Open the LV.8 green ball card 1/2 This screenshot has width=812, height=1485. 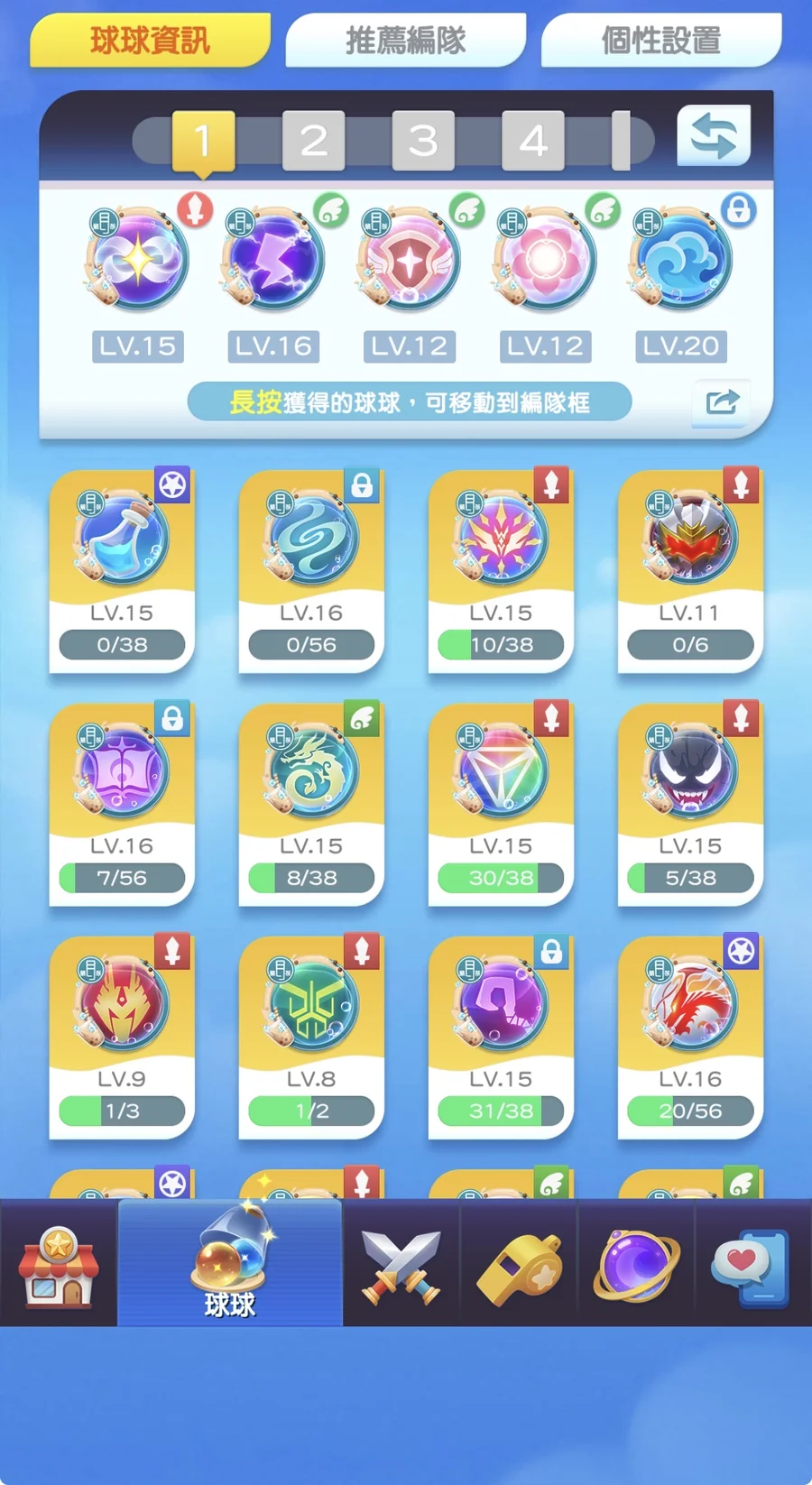coord(311,1037)
